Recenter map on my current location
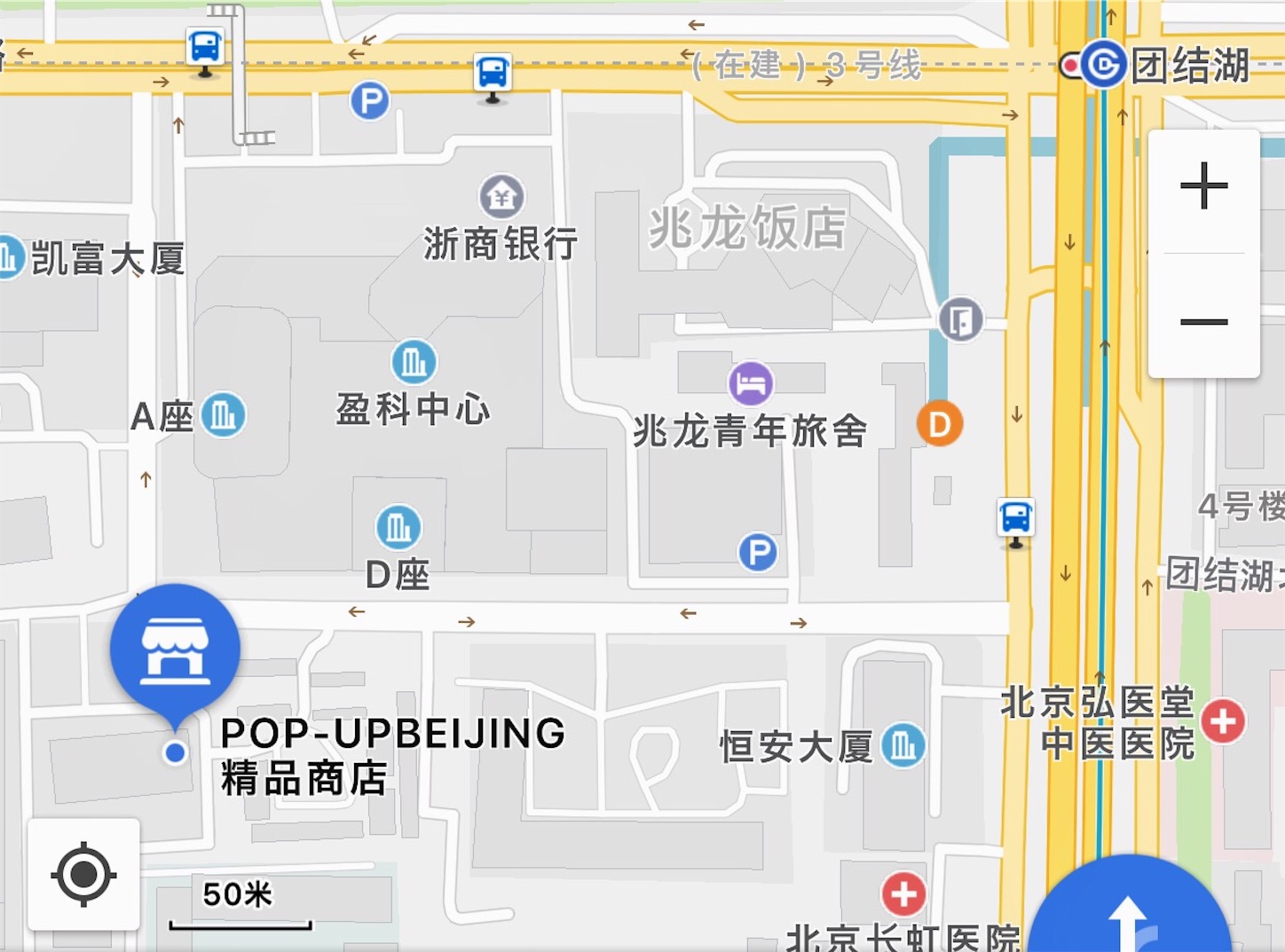This screenshot has height=952, width=1285. [83, 874]
